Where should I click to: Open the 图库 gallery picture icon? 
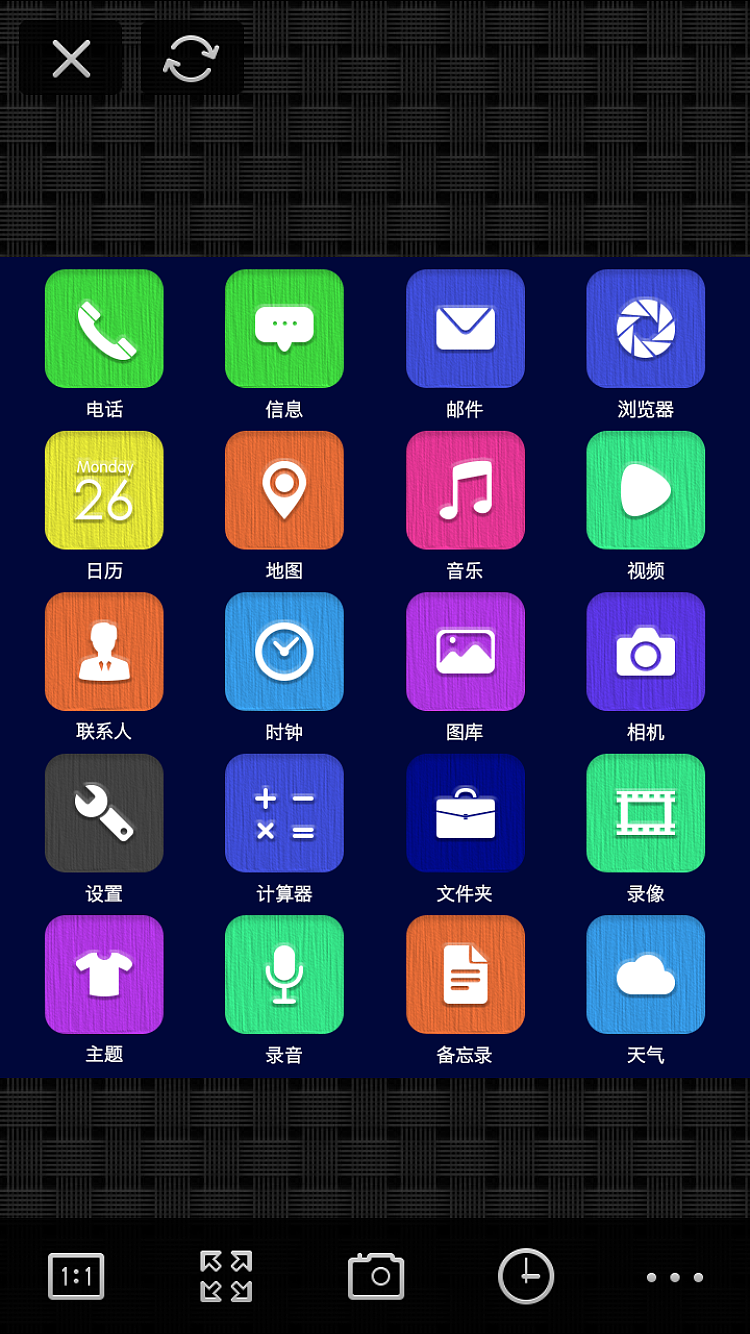click(x=465, y=651)
